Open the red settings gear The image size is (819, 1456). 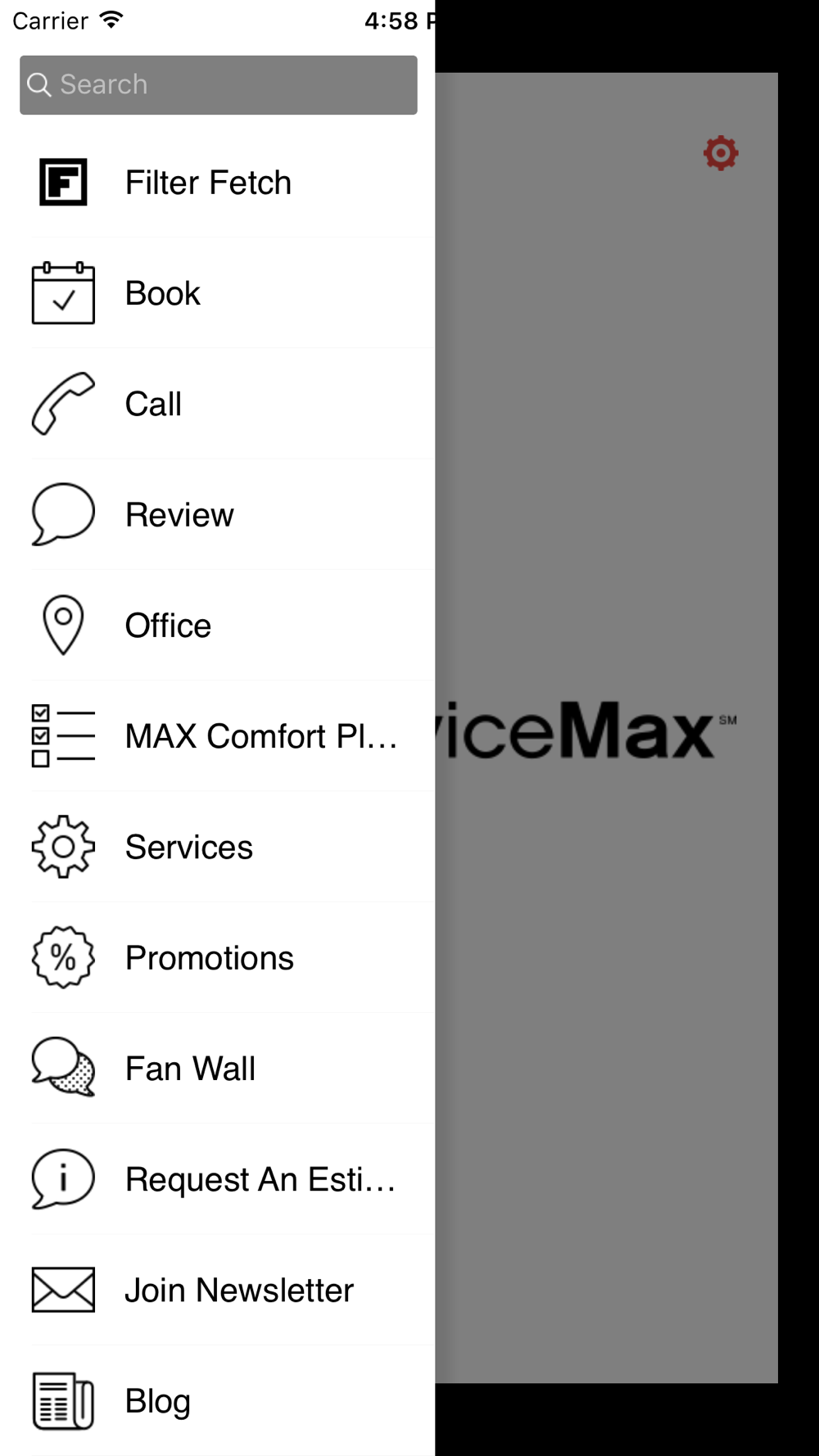pyautogui.click(x=721, y=153)
